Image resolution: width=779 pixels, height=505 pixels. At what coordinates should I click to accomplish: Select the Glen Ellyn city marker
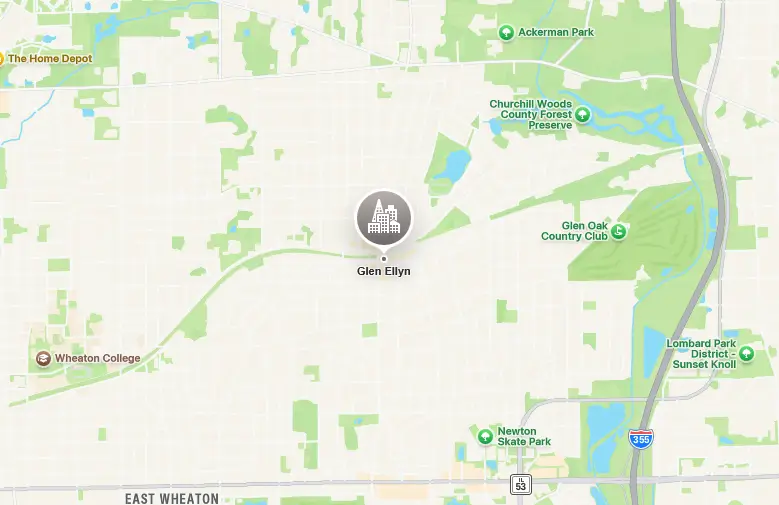coord(383,218)
